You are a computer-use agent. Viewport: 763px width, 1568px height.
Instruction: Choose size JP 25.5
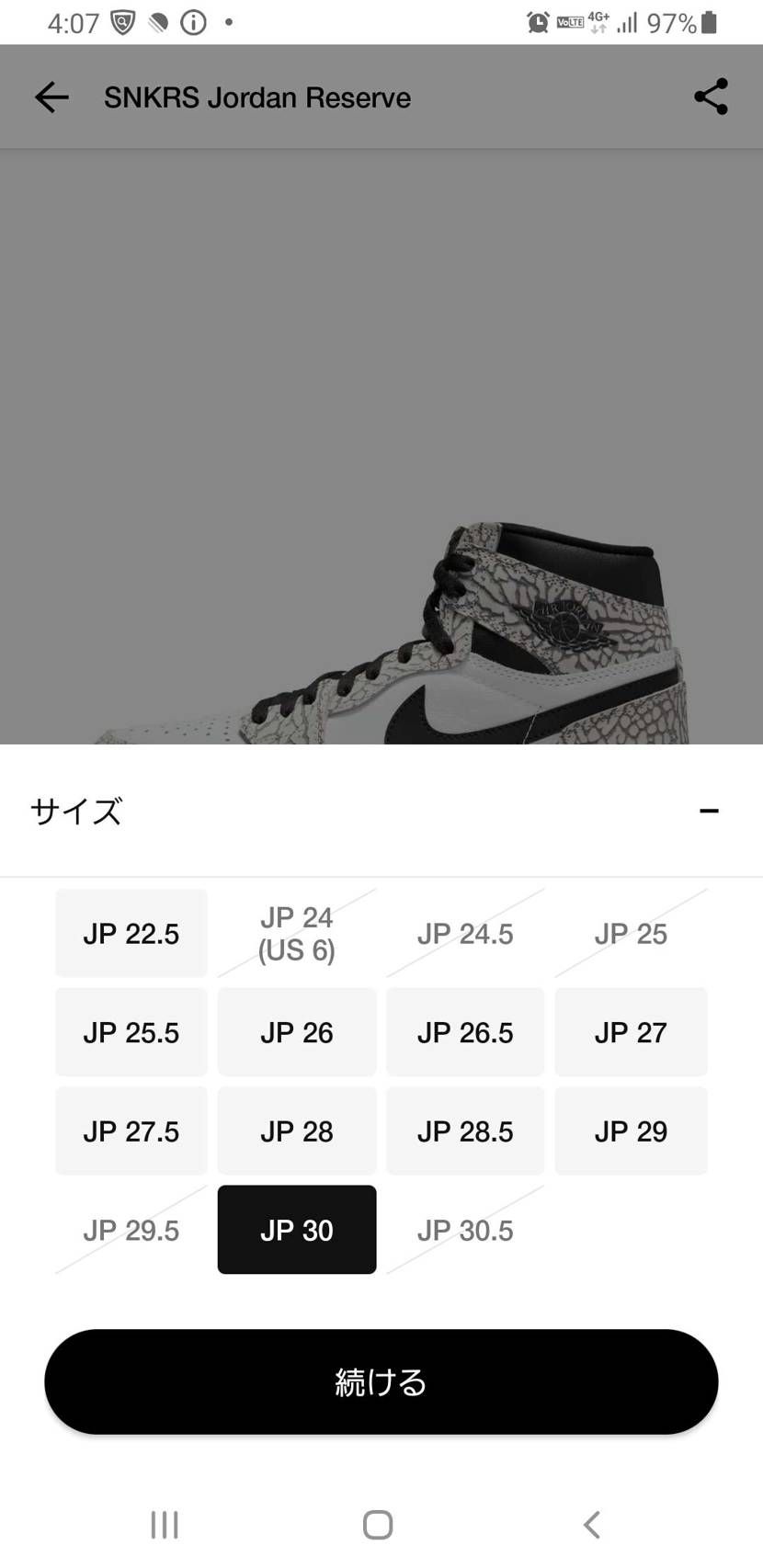point(131,1032)
